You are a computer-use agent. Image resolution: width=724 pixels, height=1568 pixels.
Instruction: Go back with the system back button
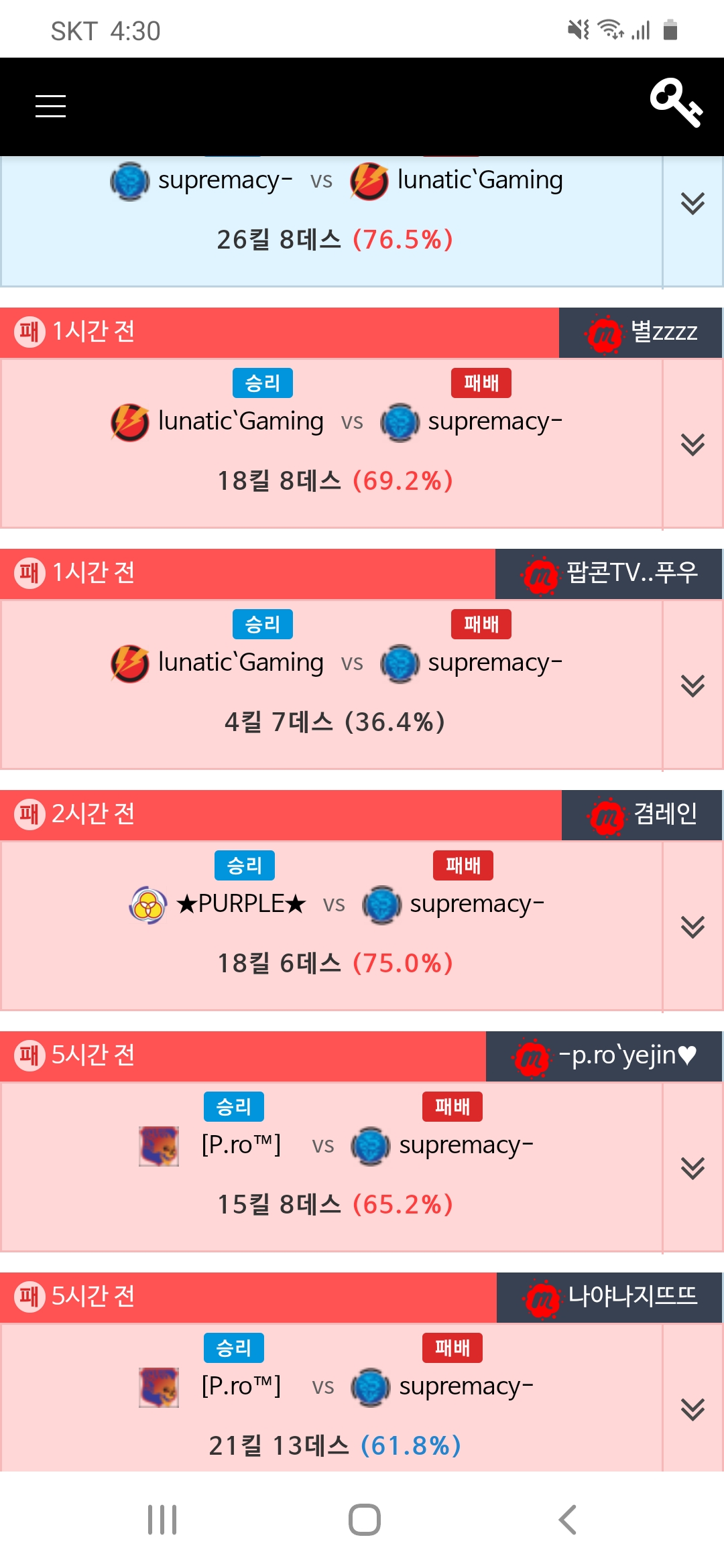click(567, 1519)
